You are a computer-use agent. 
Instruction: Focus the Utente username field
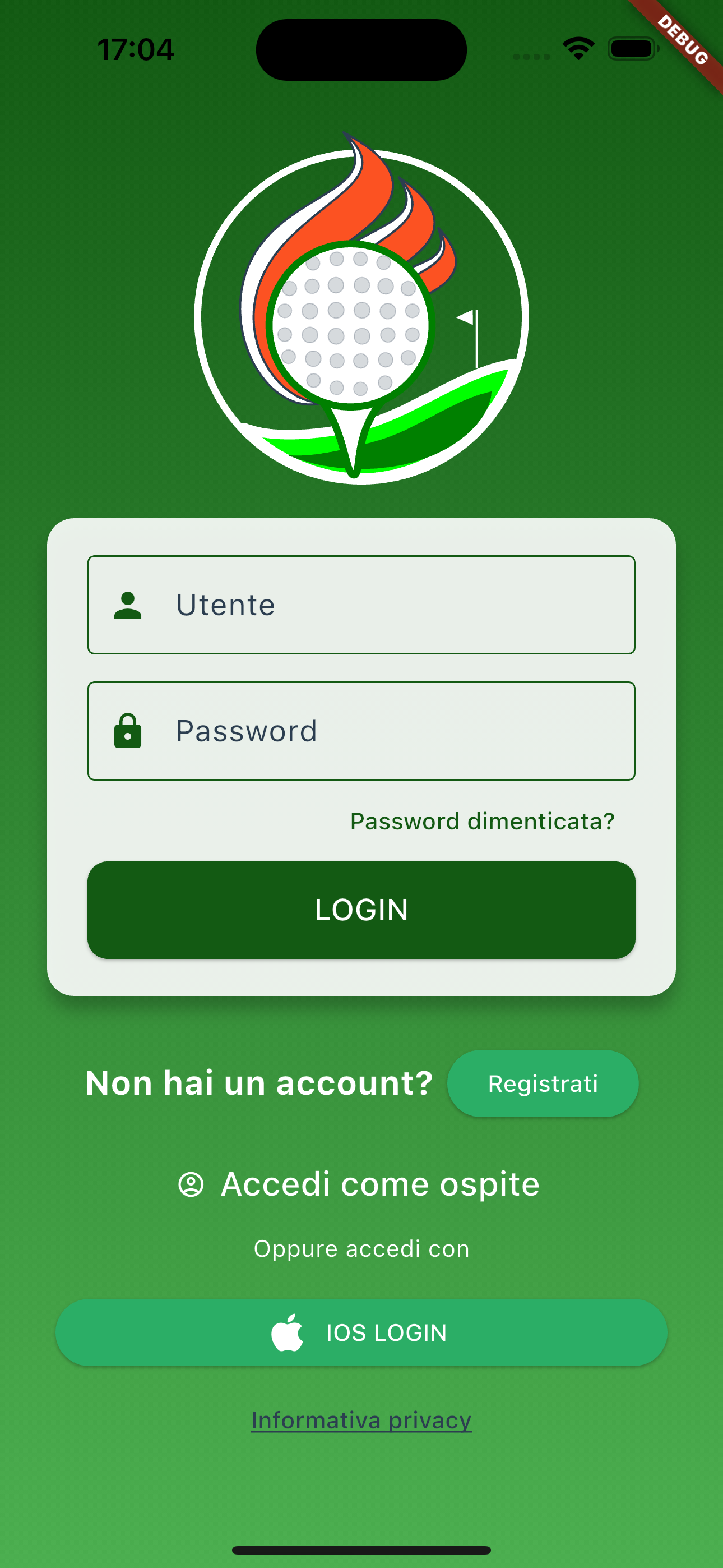361,605
